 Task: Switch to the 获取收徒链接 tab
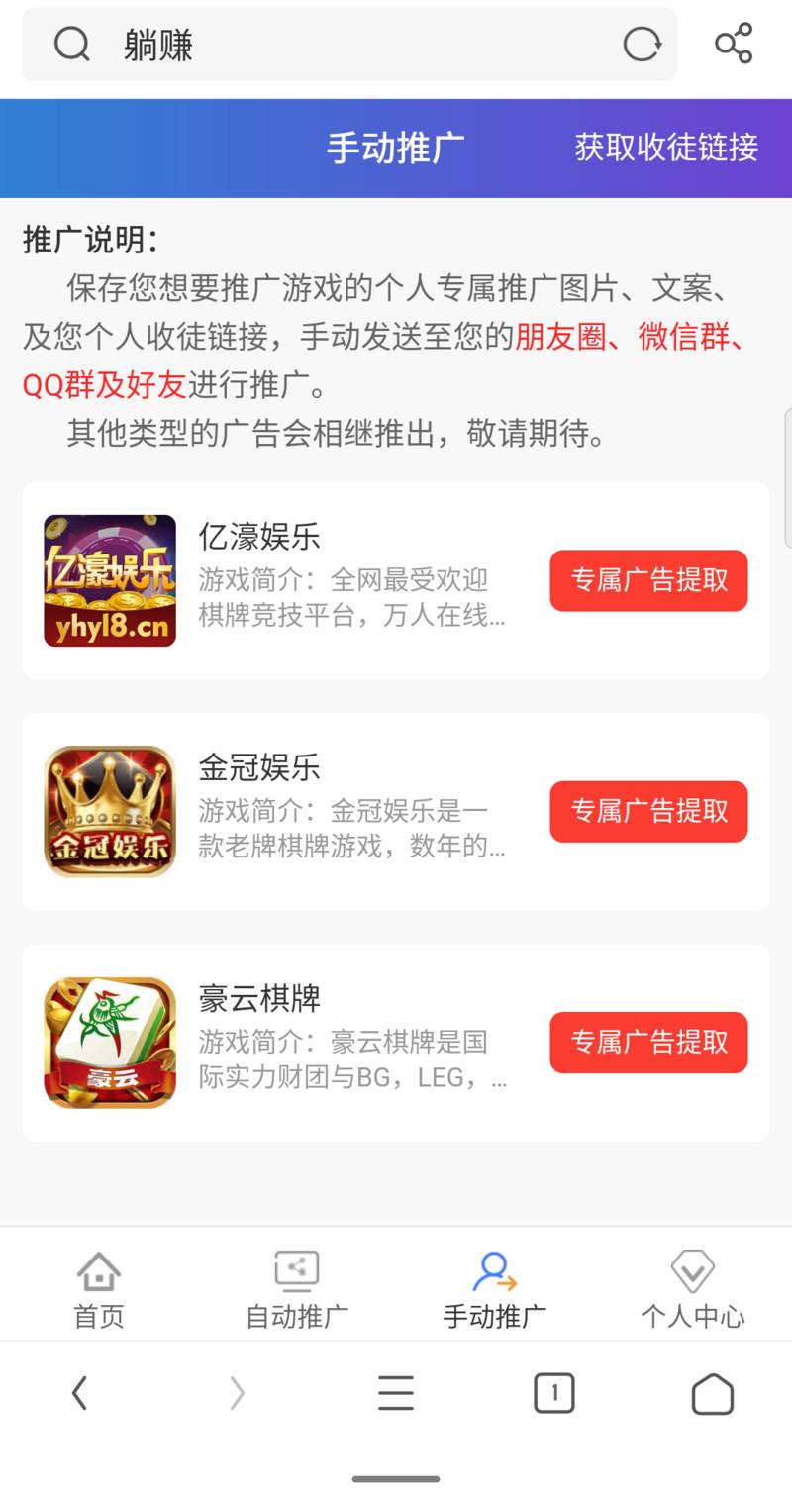(664, 147)
